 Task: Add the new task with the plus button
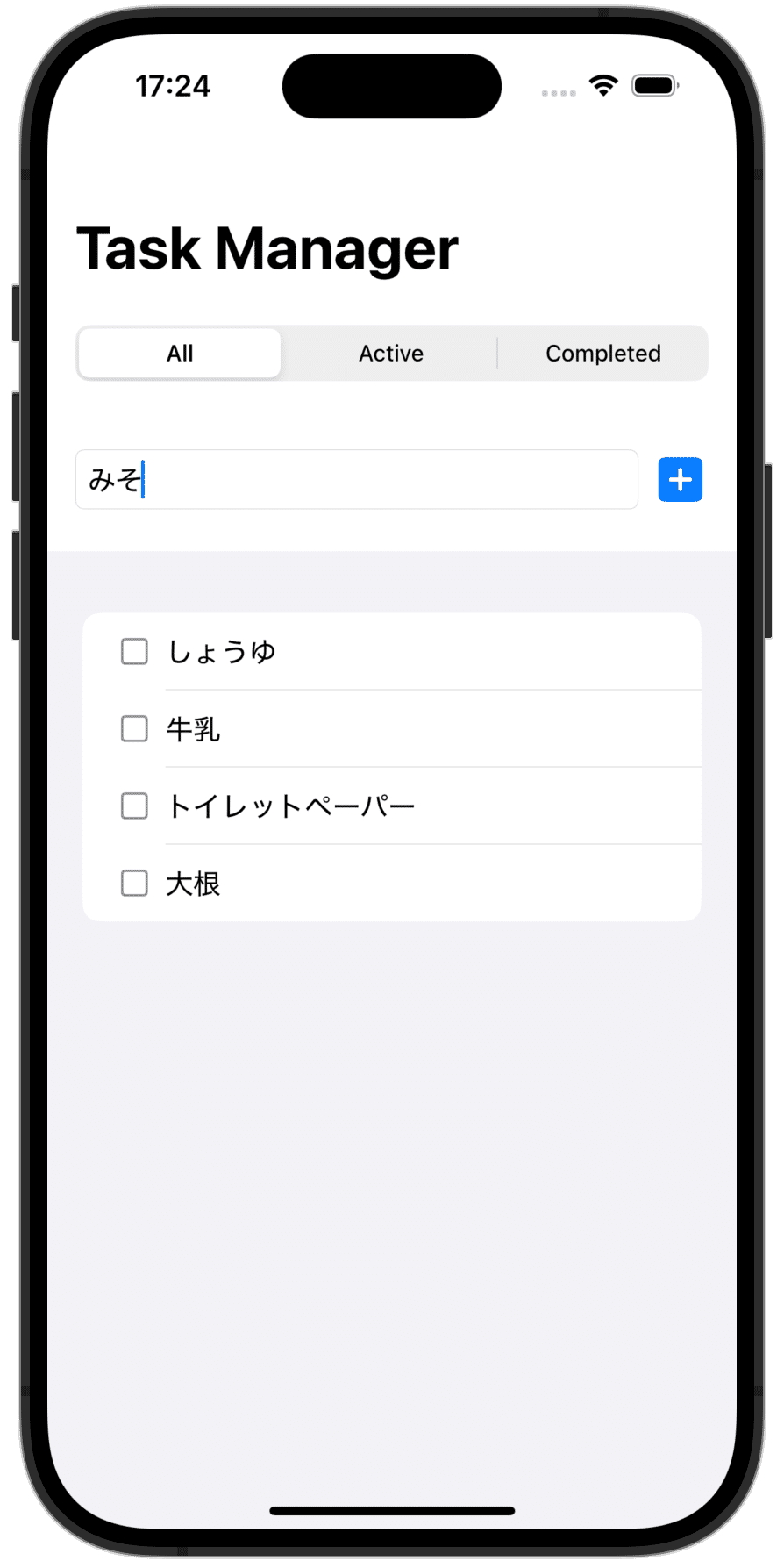tap(680, 479)
